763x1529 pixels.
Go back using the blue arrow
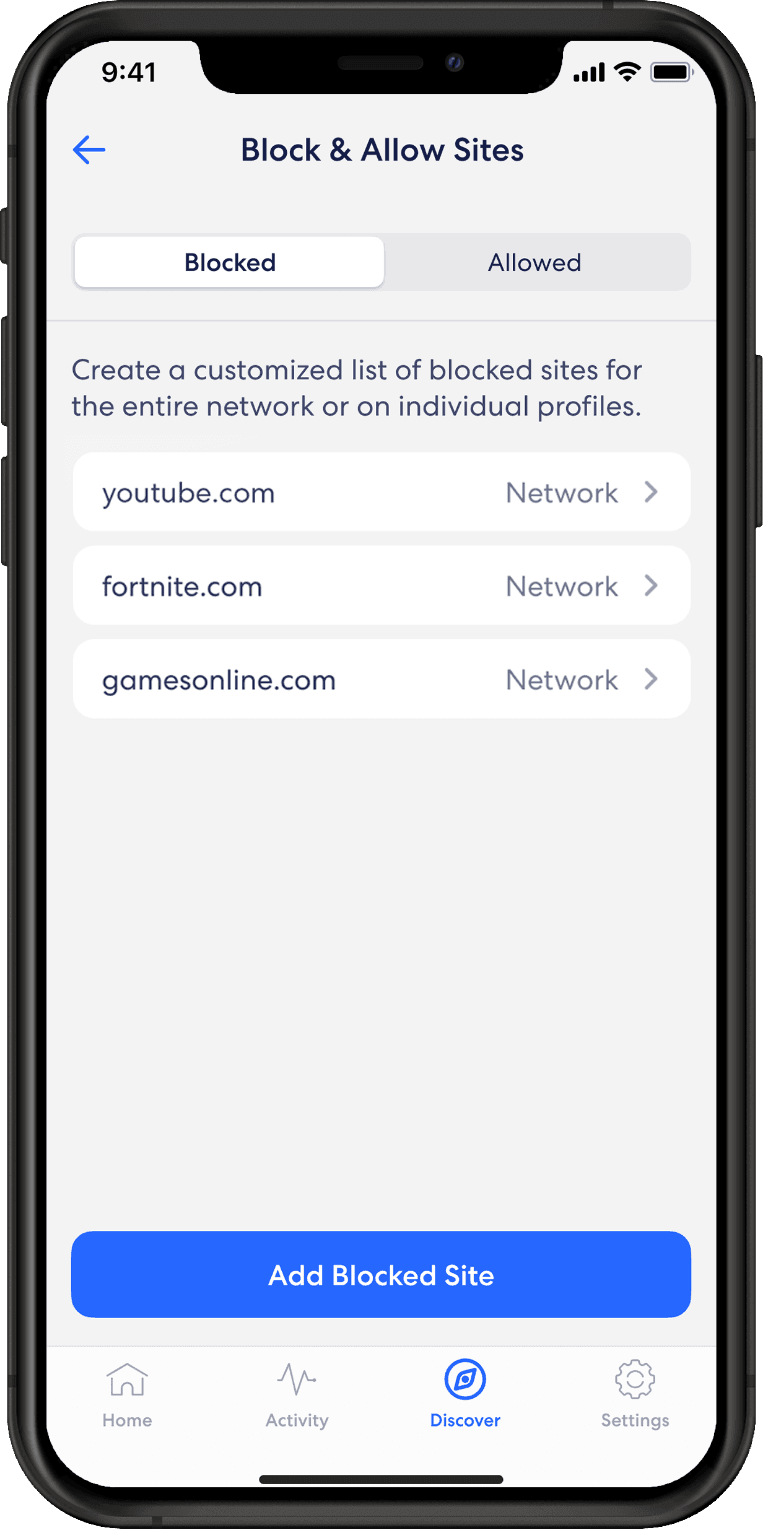(89, 150)
